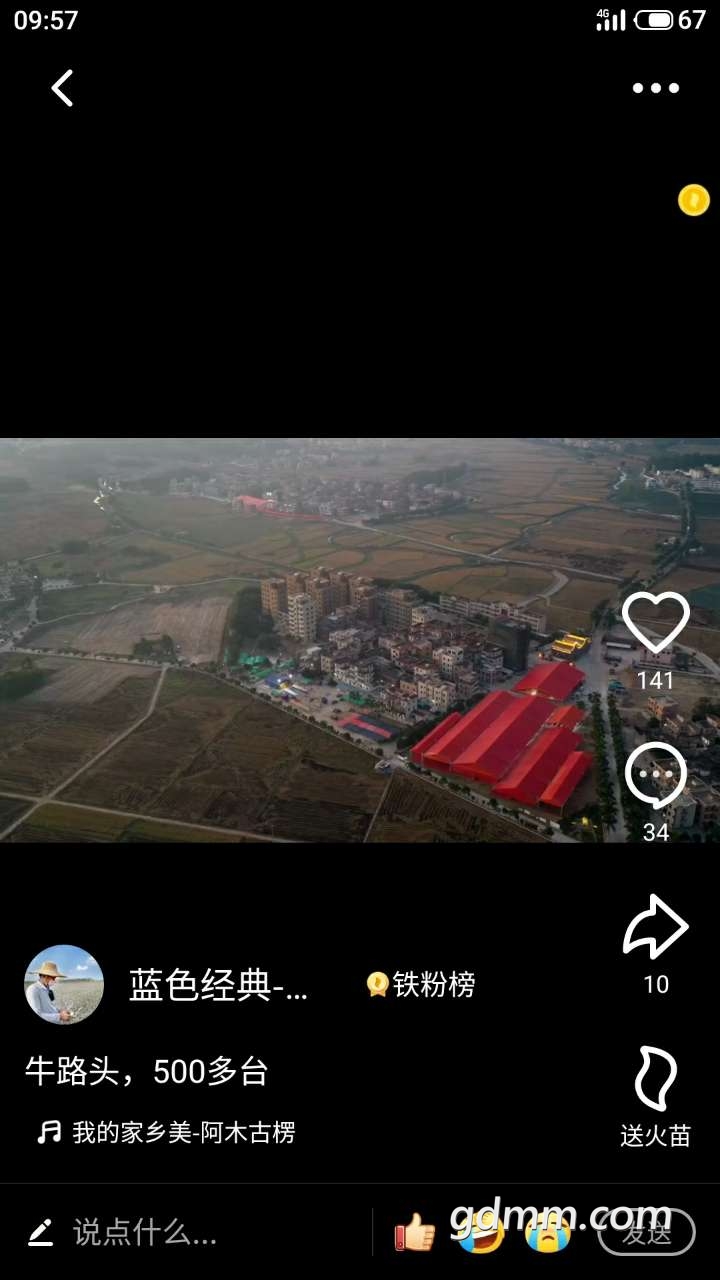Open the three-dot overflow menu
Screen dimensions: 720x1280
[x=656, y=88]
